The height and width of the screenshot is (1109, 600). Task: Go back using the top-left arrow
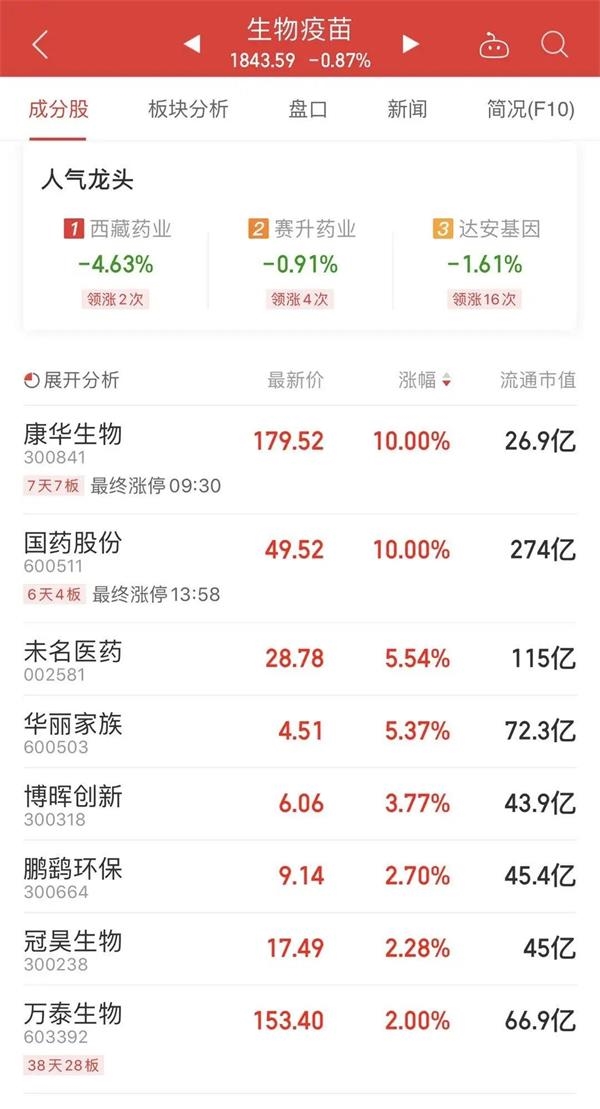40,45
